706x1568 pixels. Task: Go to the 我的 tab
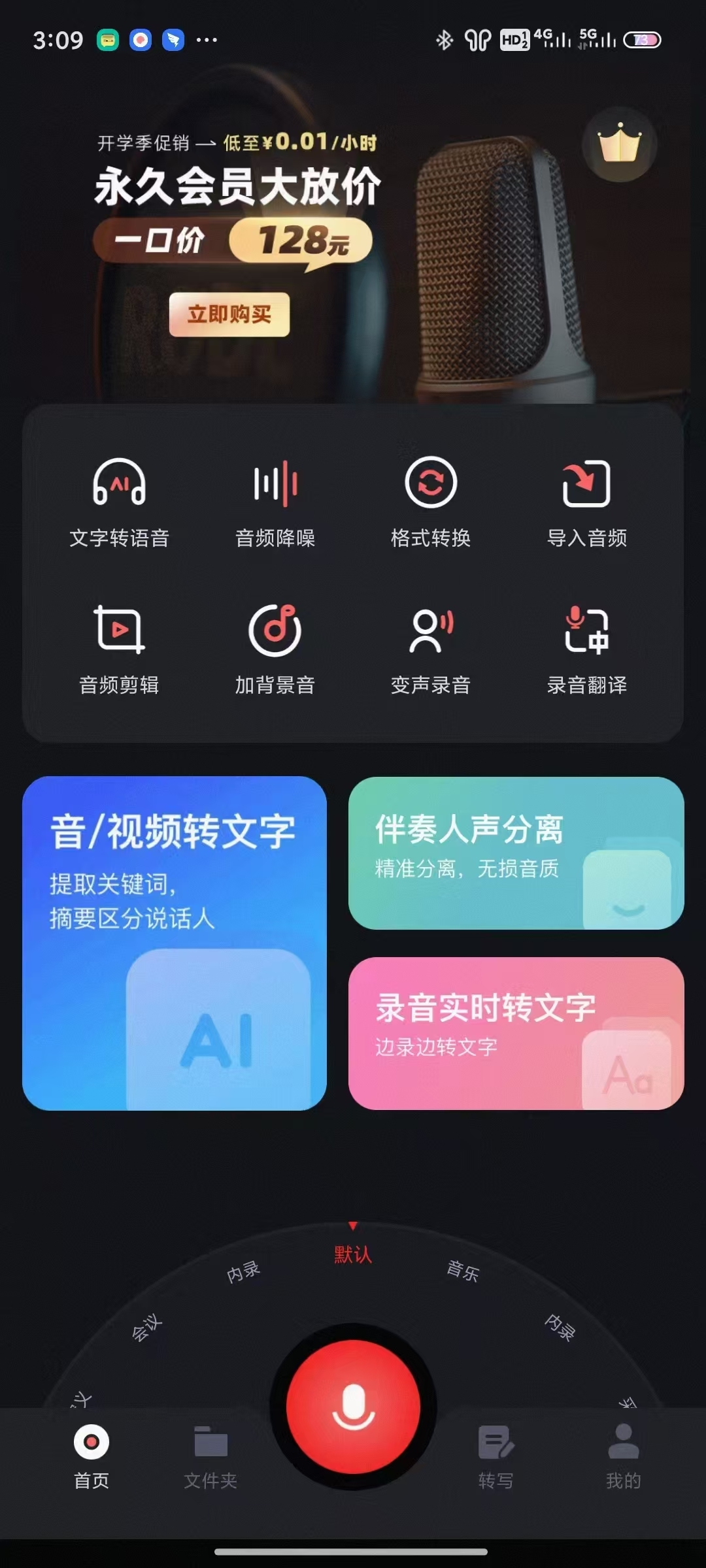click(x=623, y=1457)
